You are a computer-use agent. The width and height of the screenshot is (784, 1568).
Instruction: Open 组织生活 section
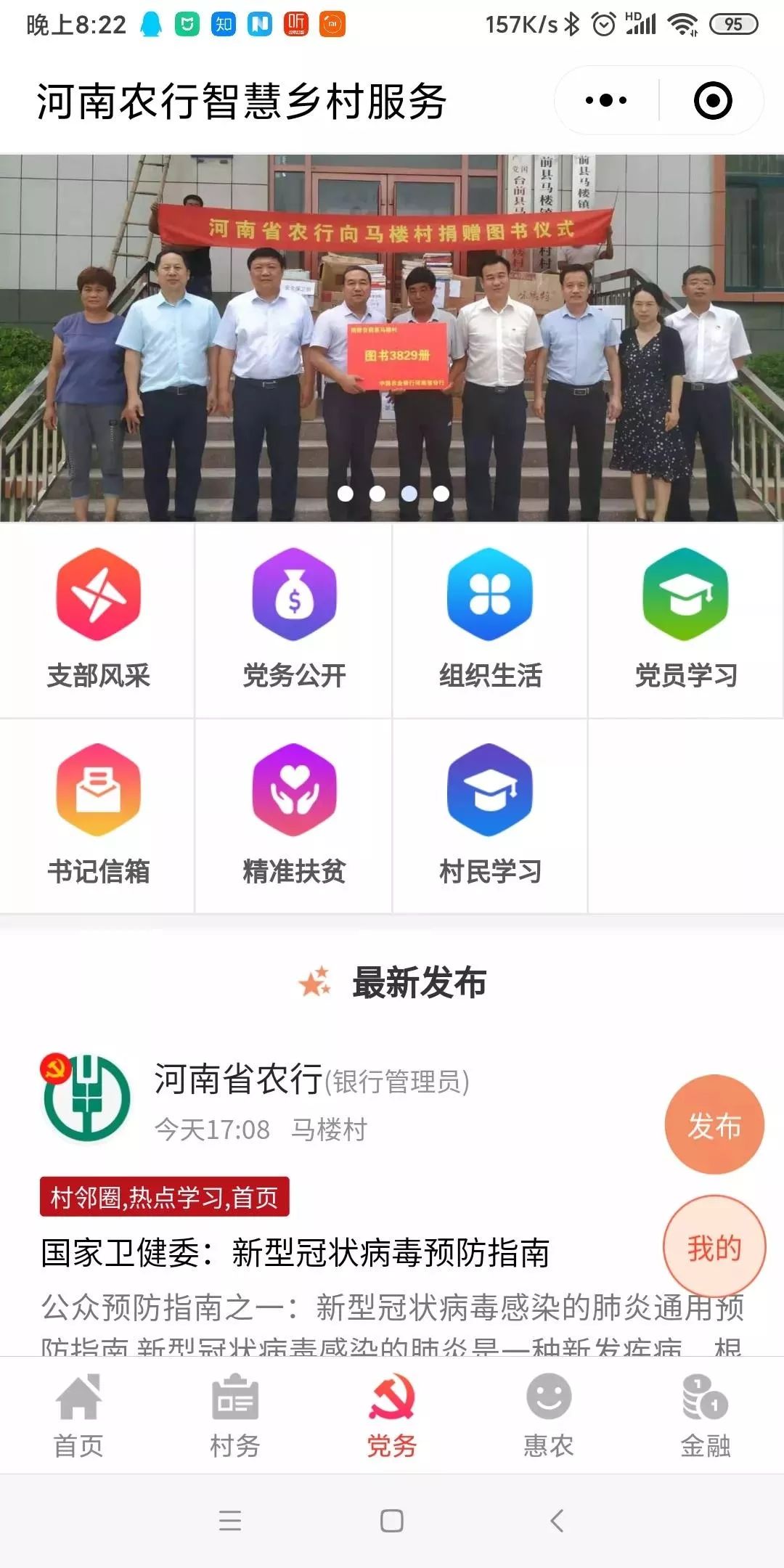(x=490, y=621)
